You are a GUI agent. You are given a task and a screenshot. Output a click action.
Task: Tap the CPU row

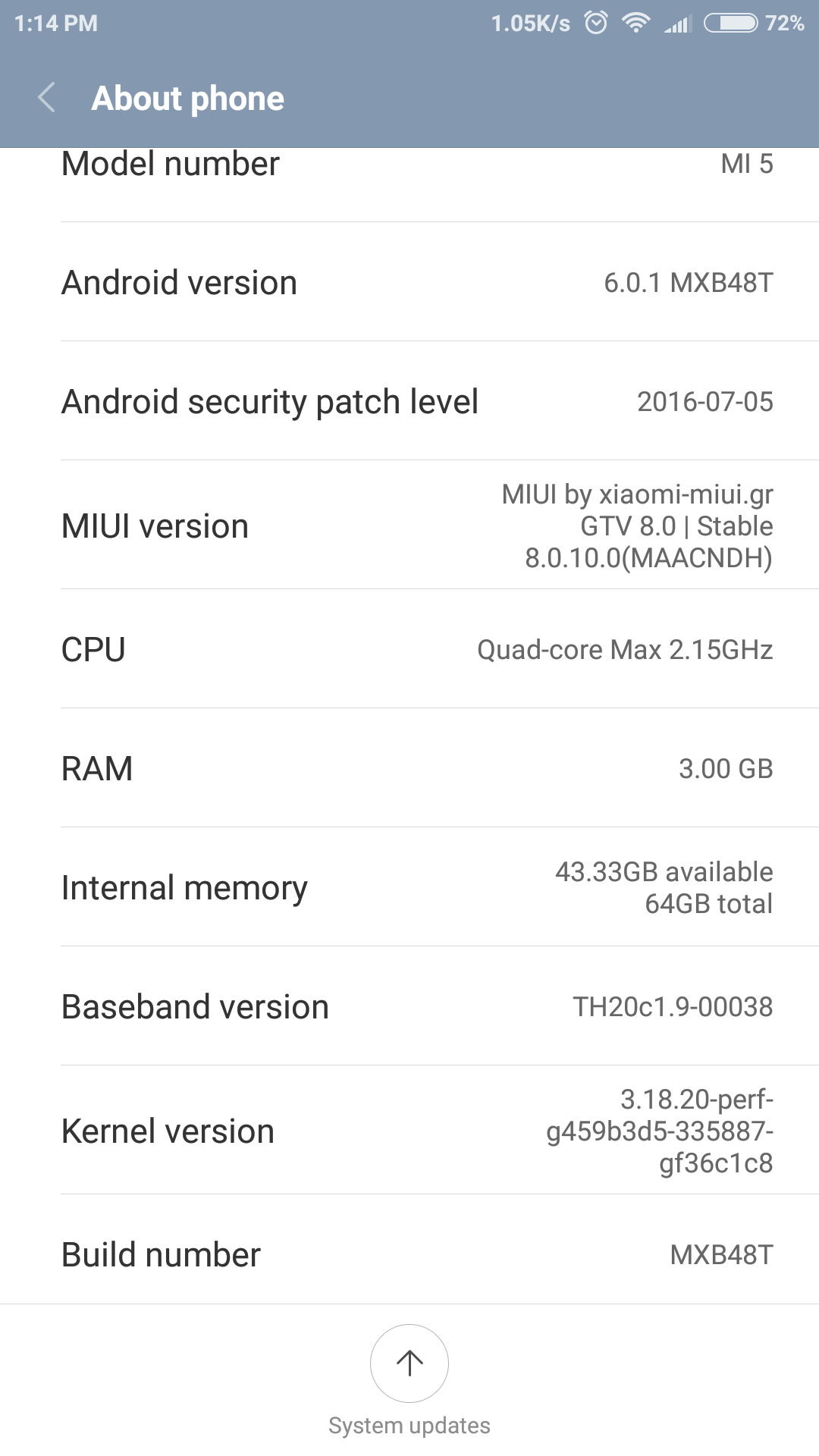(x=409, y=649)
